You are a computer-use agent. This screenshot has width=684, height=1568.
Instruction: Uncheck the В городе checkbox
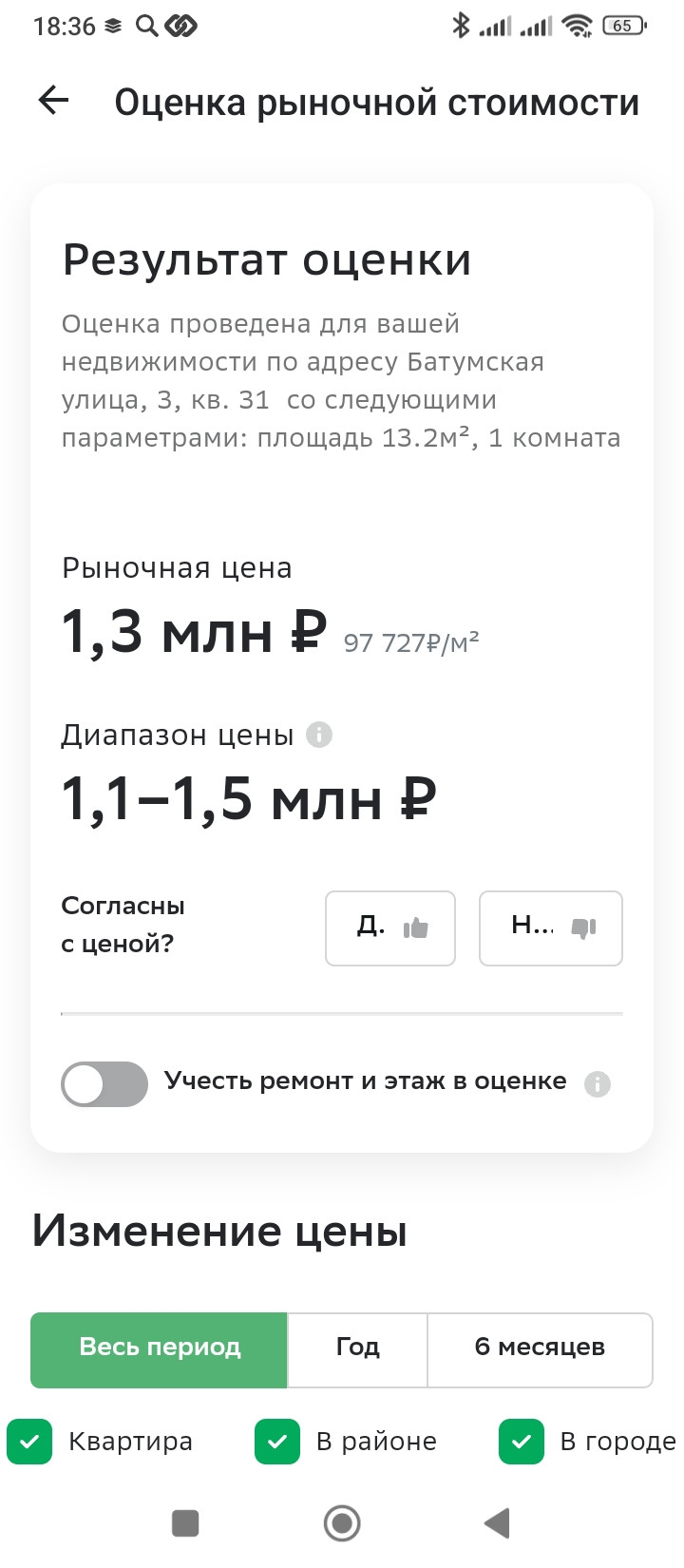[522, 1442]
